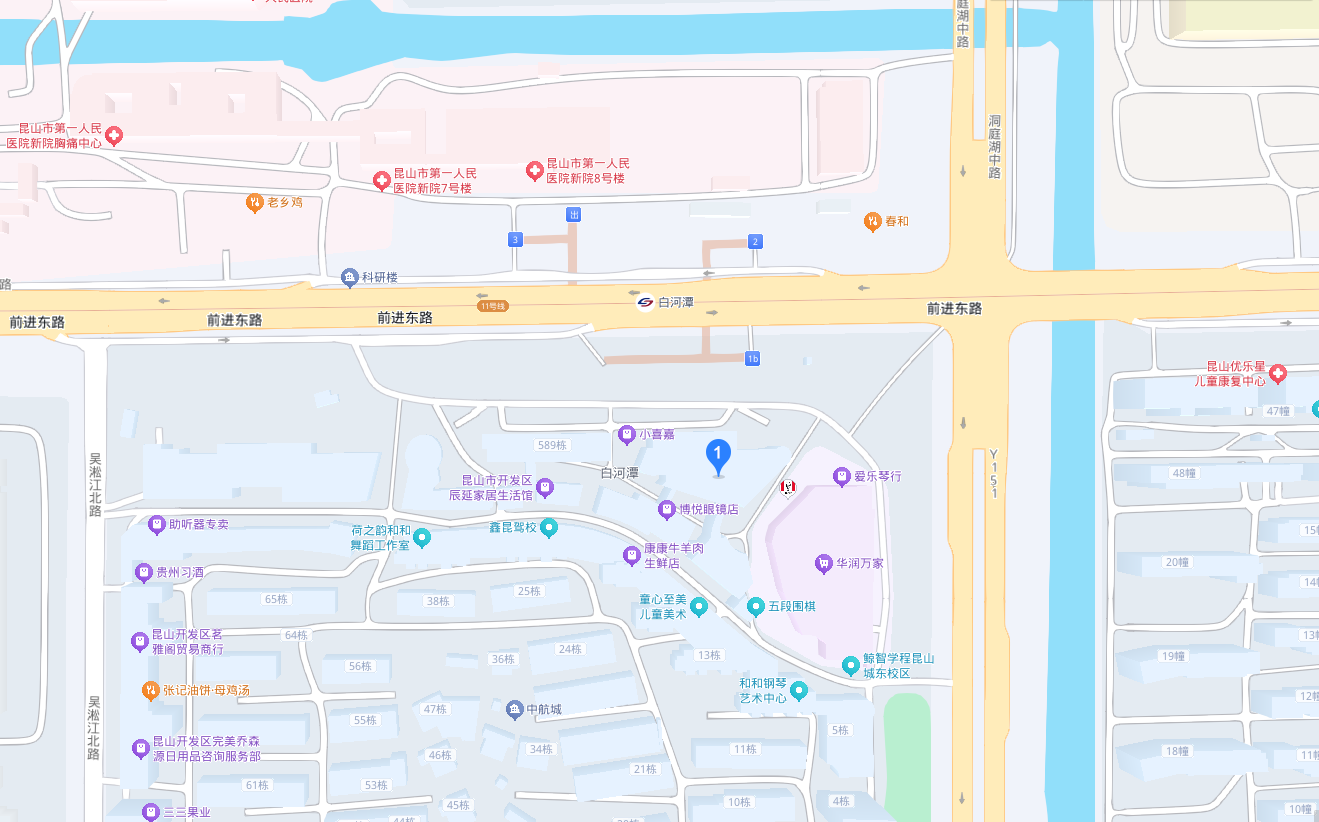Select the 五段围棋 marker
The width and height of the screenshot is (1319, 822).
click(x=756, y=607)
